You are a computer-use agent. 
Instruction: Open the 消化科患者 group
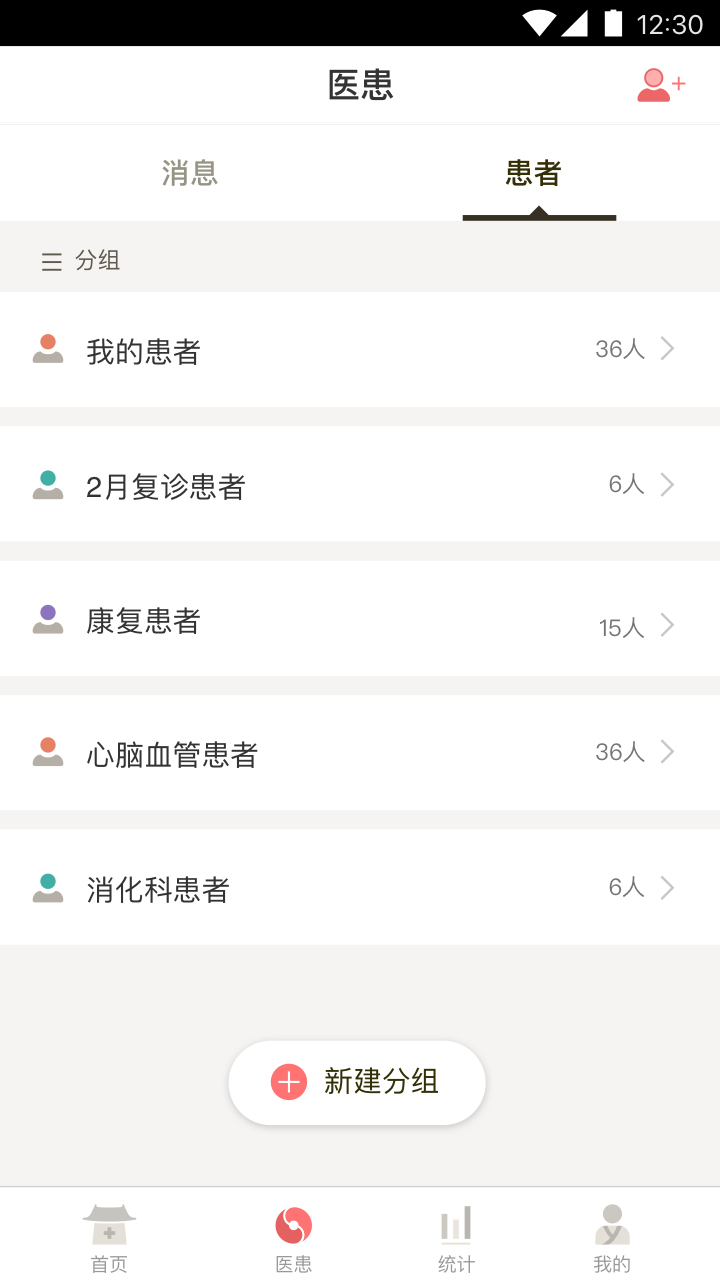(x=360, y=887)
